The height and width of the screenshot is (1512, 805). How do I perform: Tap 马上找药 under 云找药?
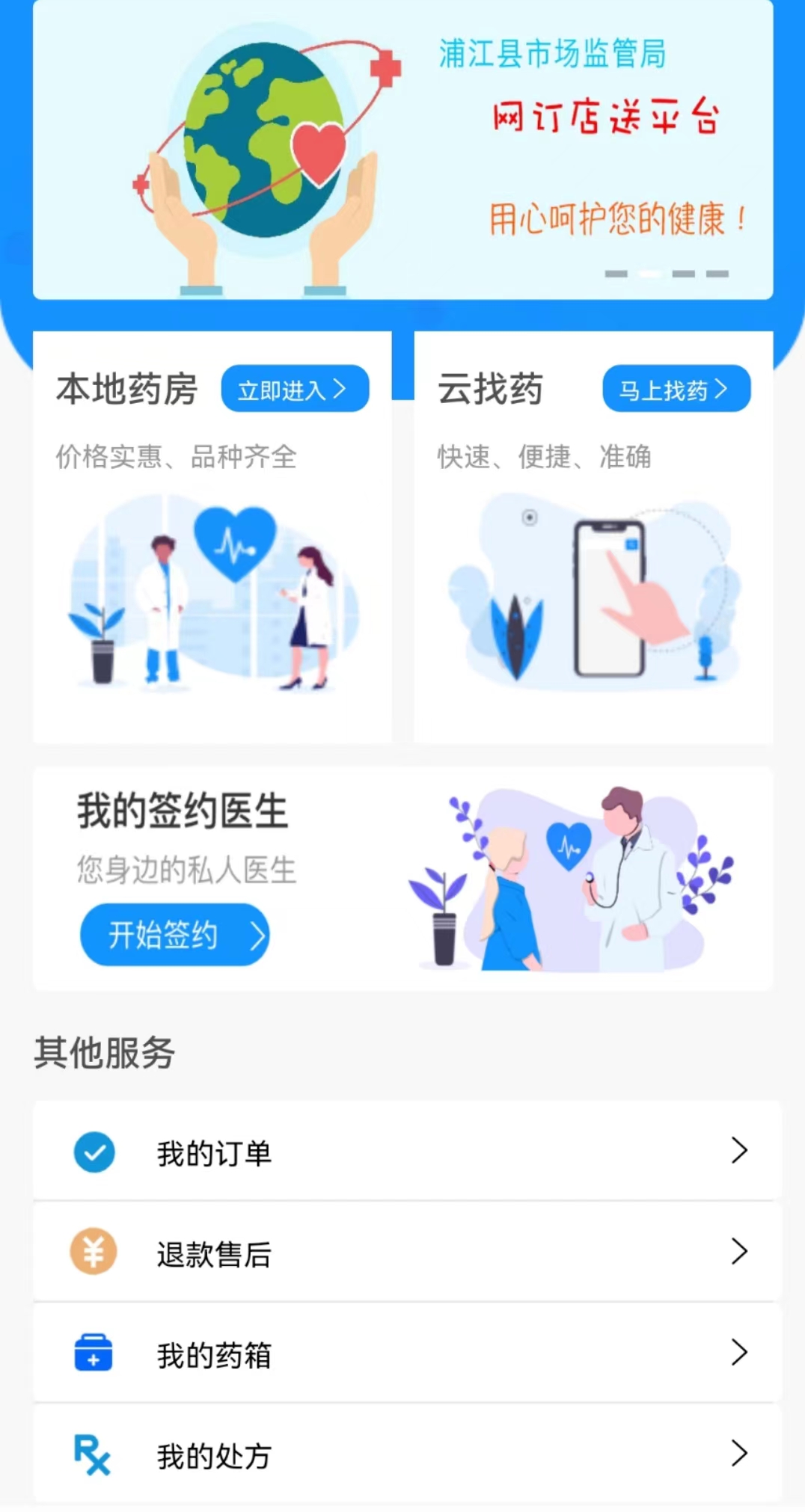(676, 389)
